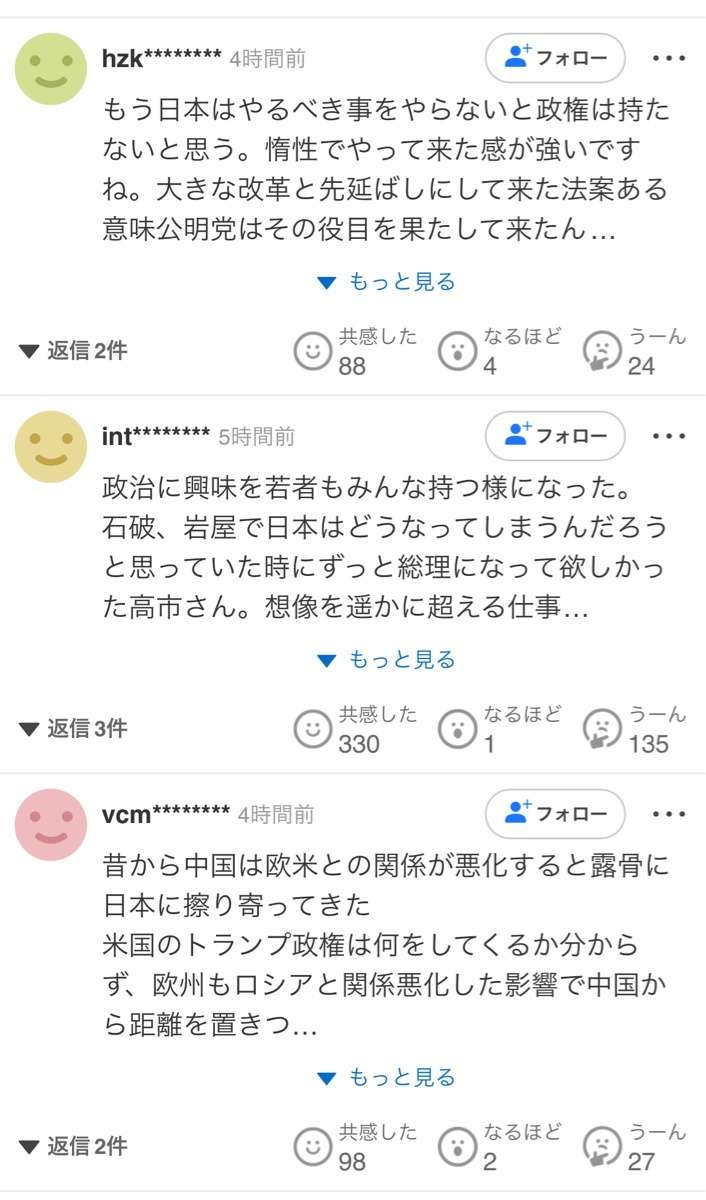This screenshot has width=706, height=1200.
Task: Expand hzk's comment with もっと見る
Action: point(386,282)
